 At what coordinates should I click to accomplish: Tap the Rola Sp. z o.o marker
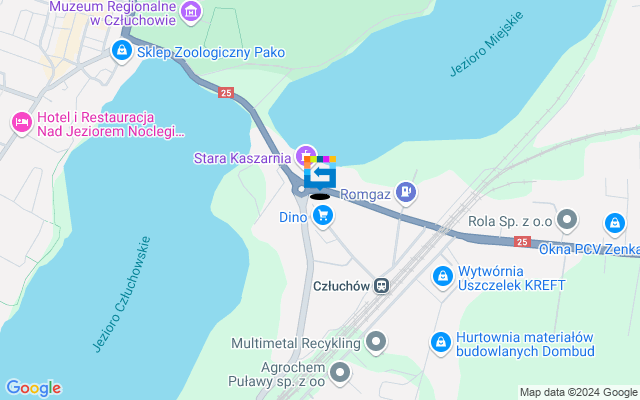point(568,218)
